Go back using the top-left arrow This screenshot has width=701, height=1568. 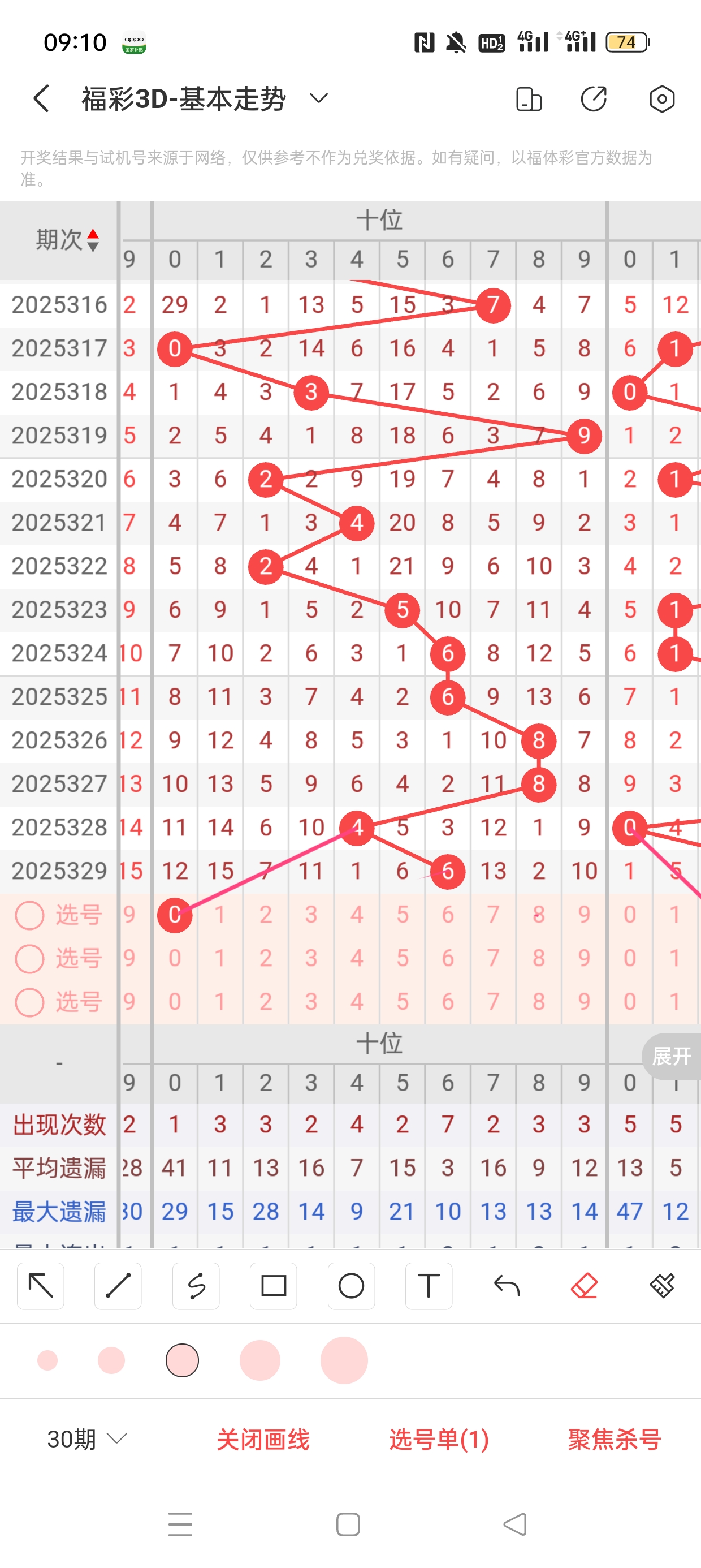41,98
